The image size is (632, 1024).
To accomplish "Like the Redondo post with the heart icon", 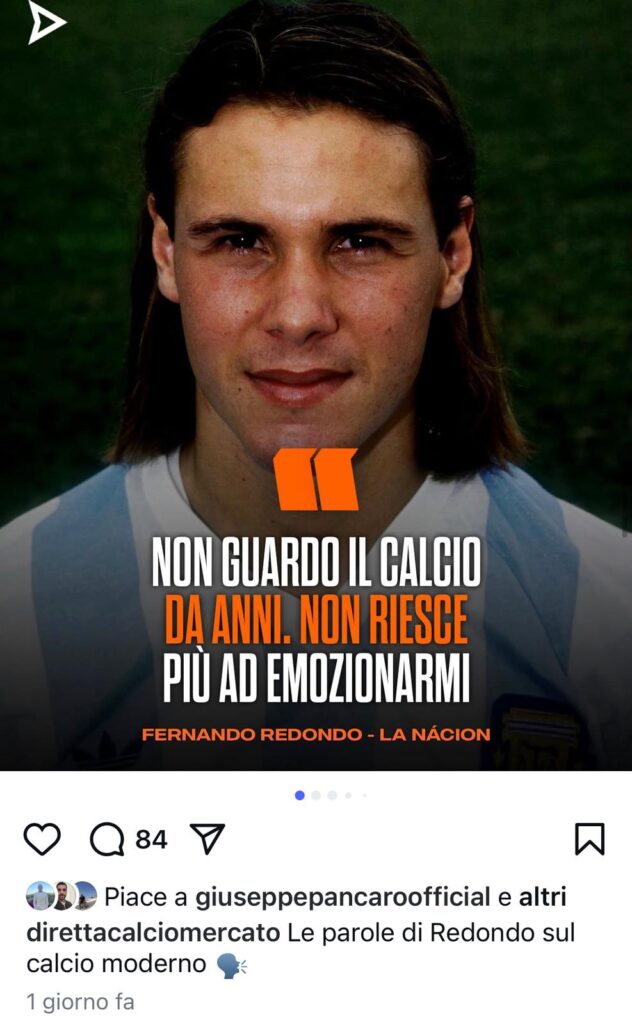I will click(x=42, y=839).
